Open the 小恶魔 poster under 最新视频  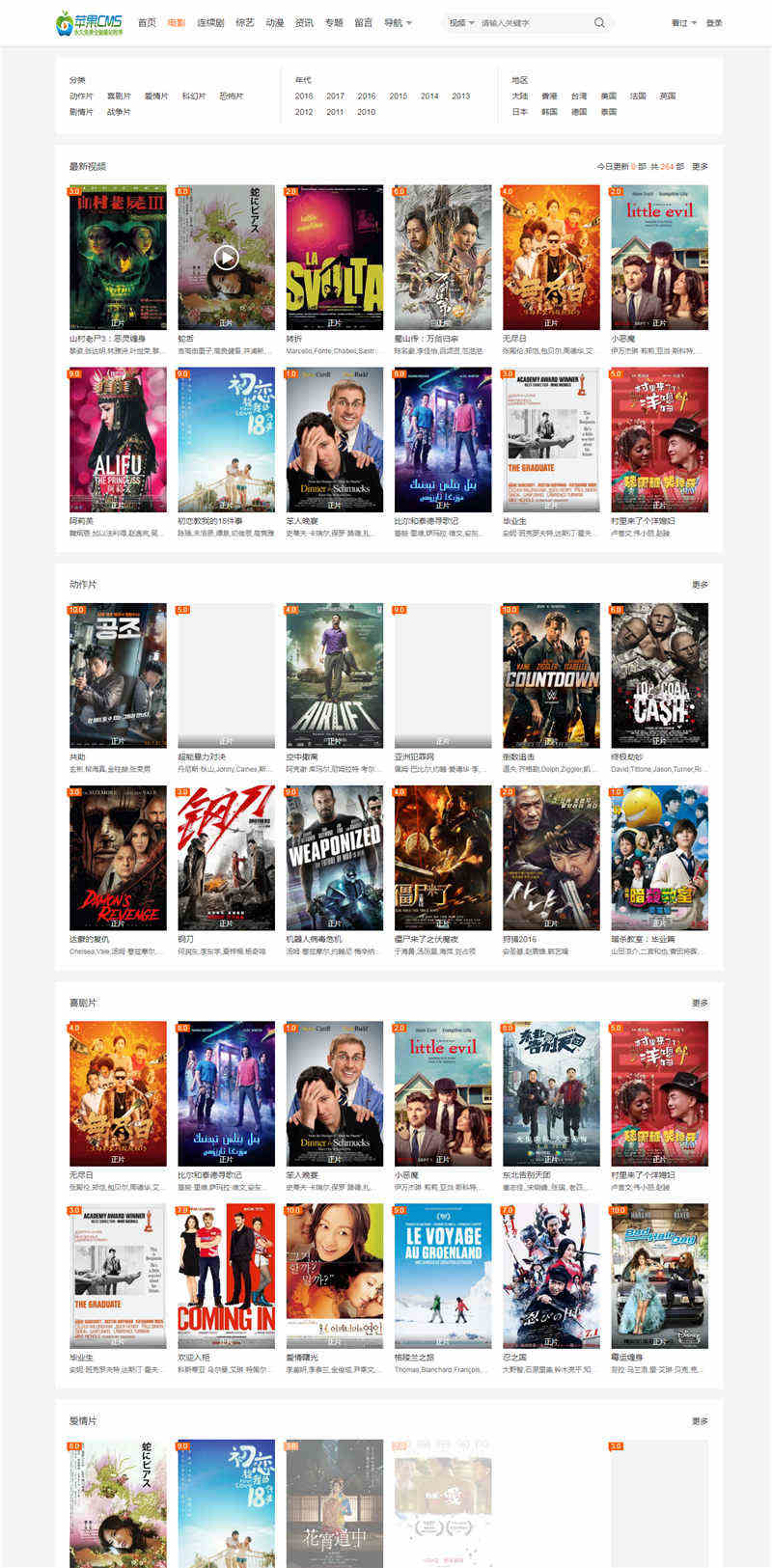[659, 257]
